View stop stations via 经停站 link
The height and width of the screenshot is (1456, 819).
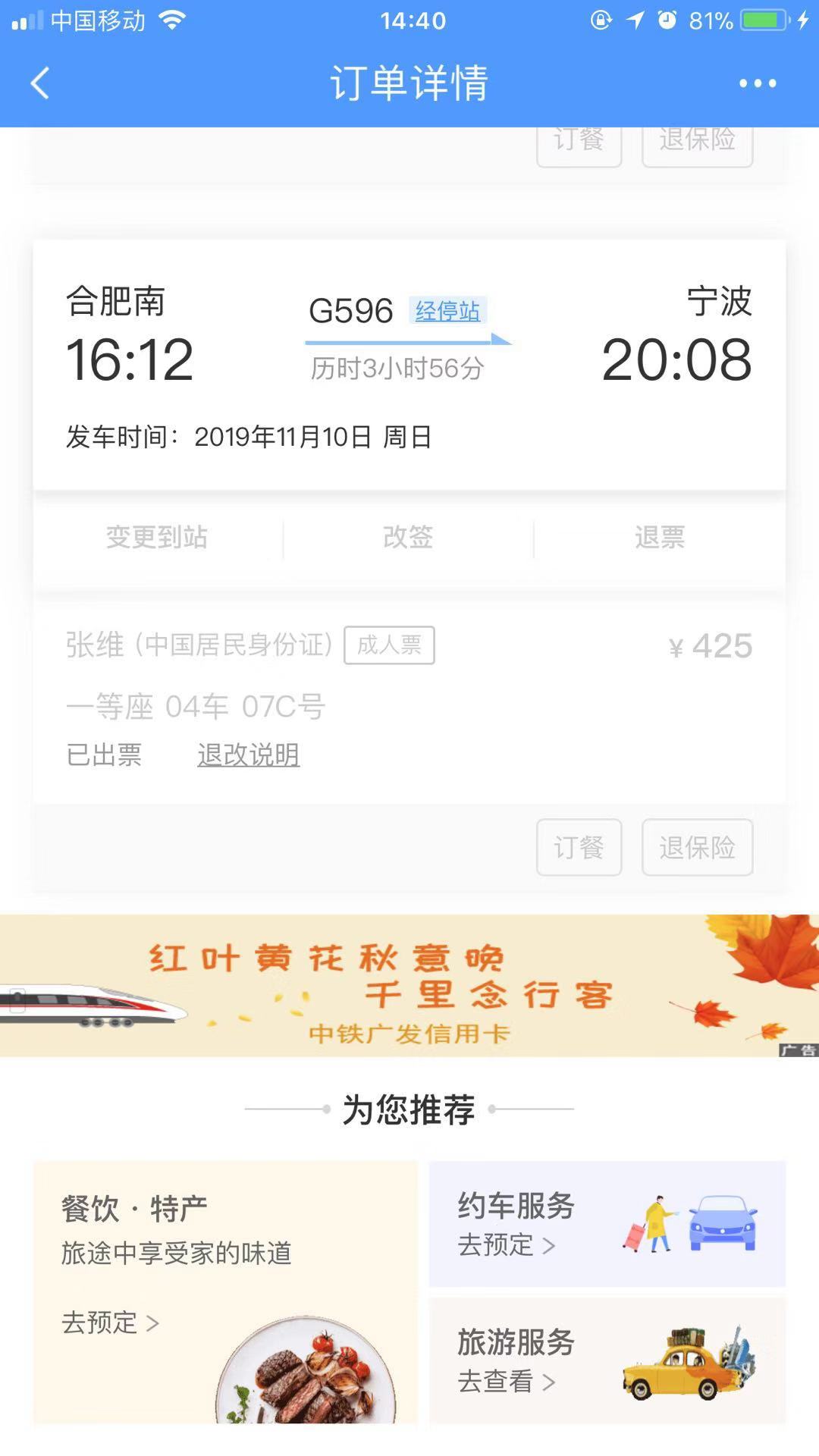pyautogui.click(x=447, y=311)
